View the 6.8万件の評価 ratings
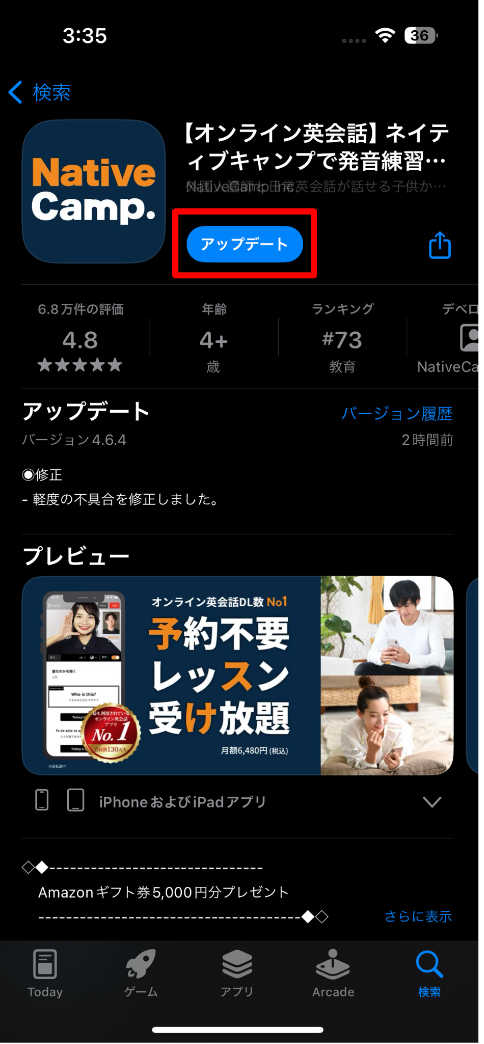484x1044 pixels. point(81,338)
